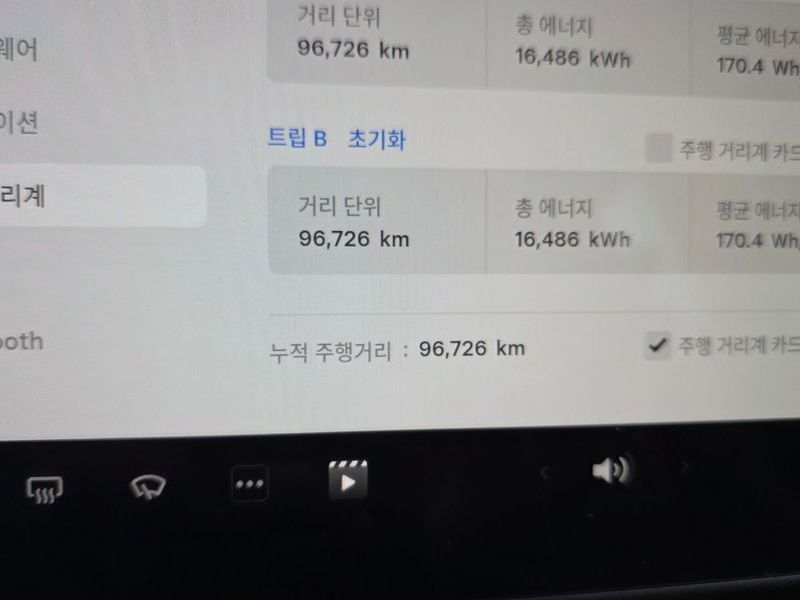
Task: Open the windshield wiper controls
Action: (x=148, y=487)
